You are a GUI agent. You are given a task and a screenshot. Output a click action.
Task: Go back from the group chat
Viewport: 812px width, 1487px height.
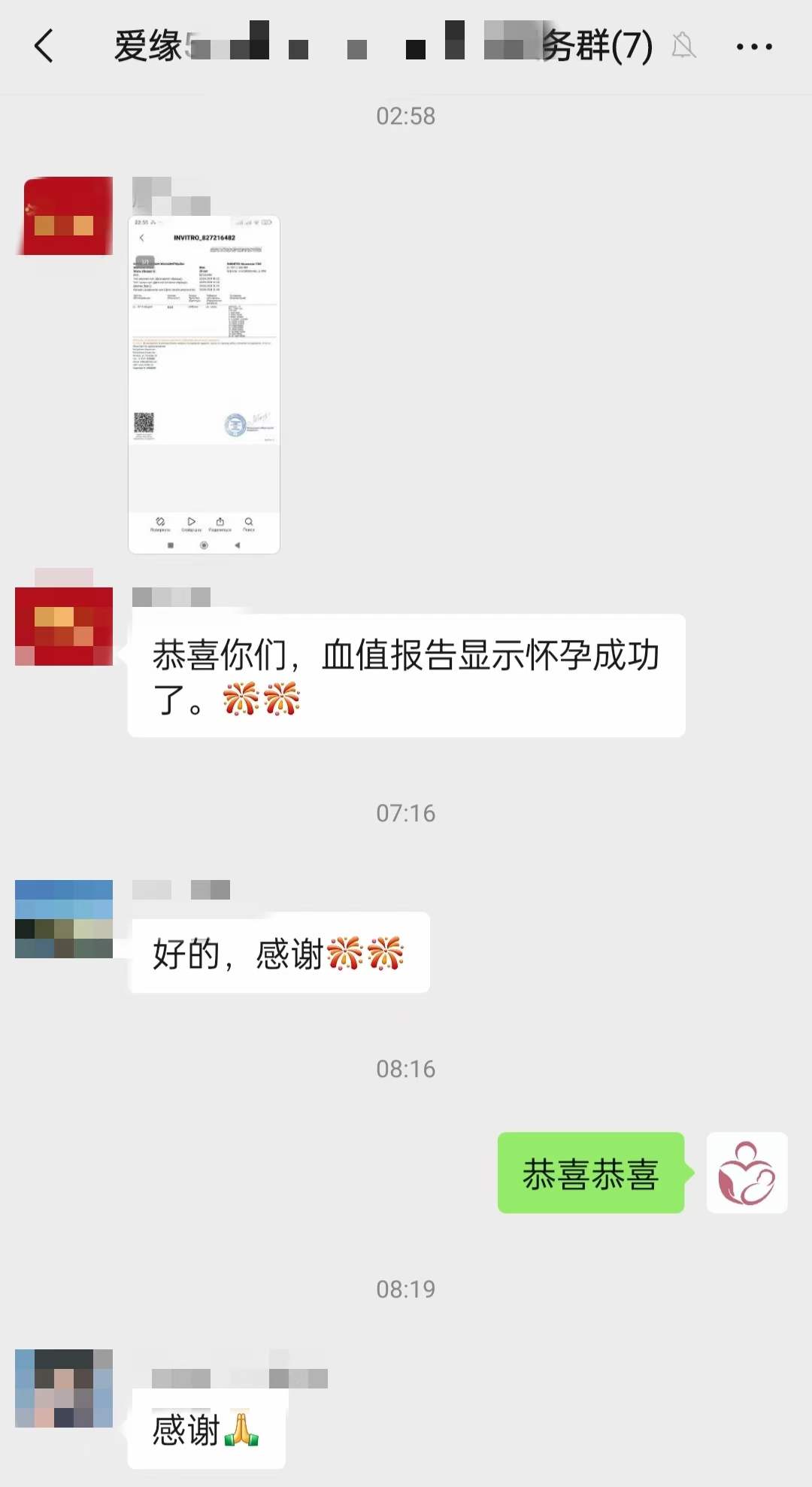pos(44,46)
